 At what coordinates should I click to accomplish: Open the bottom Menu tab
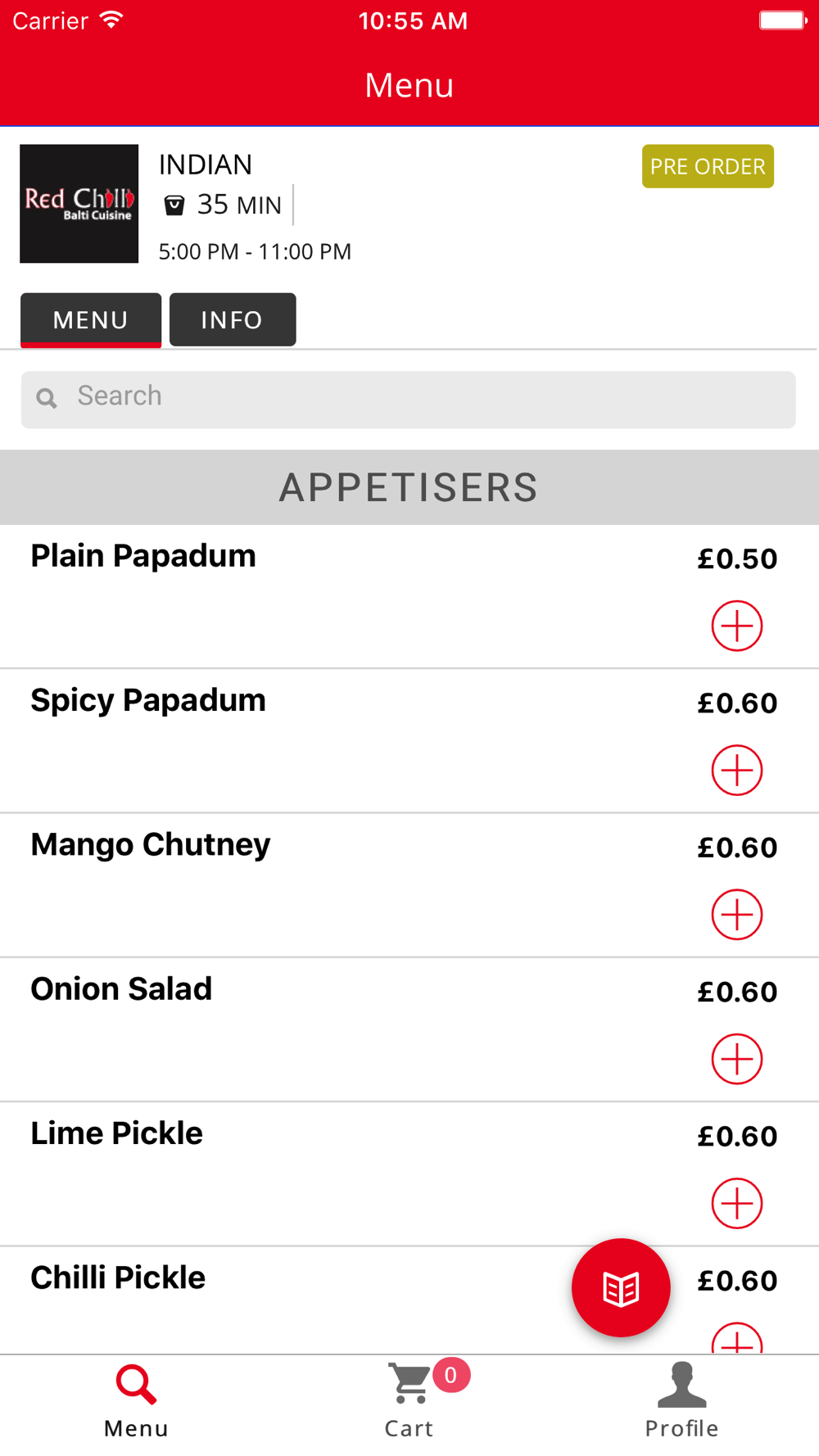tap(136, 1401)
